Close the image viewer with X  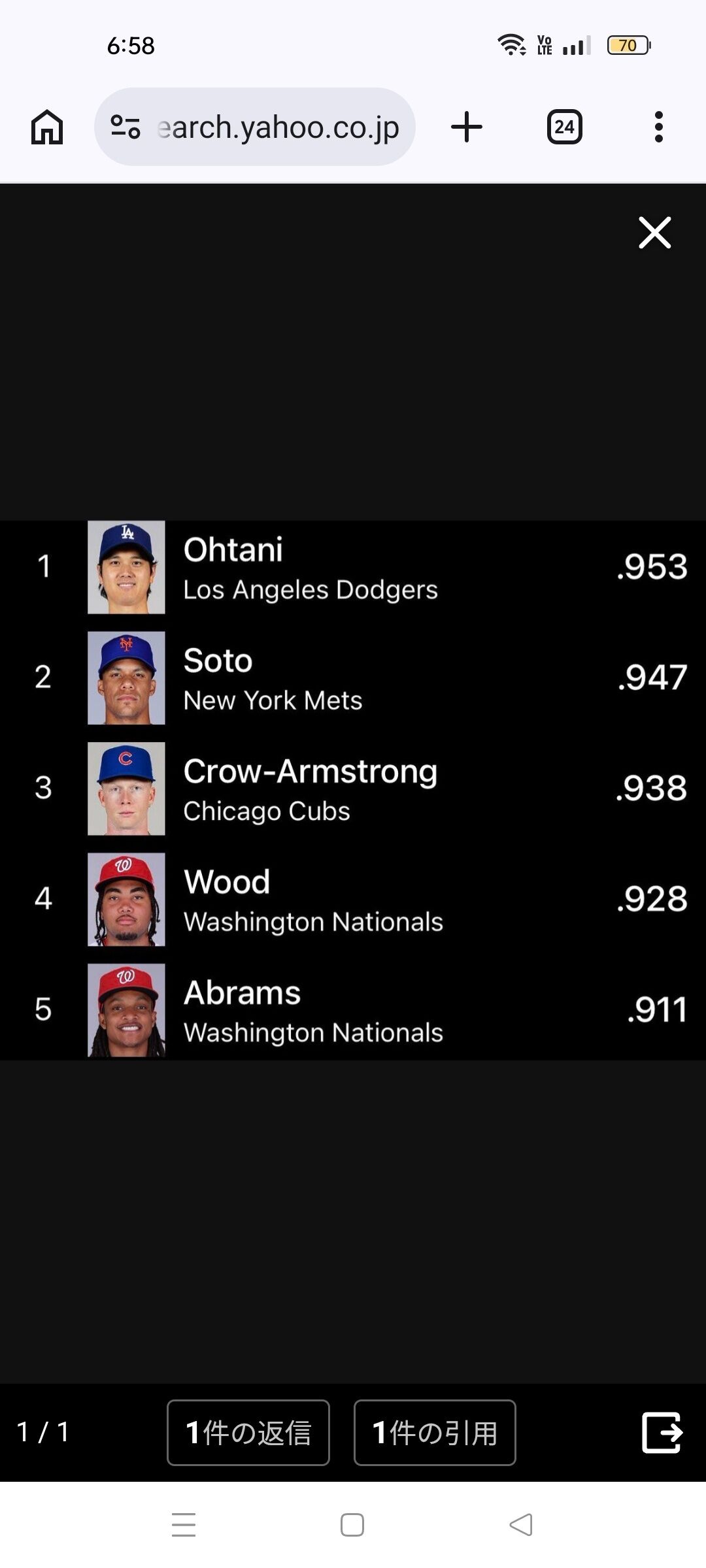[654, 233]
